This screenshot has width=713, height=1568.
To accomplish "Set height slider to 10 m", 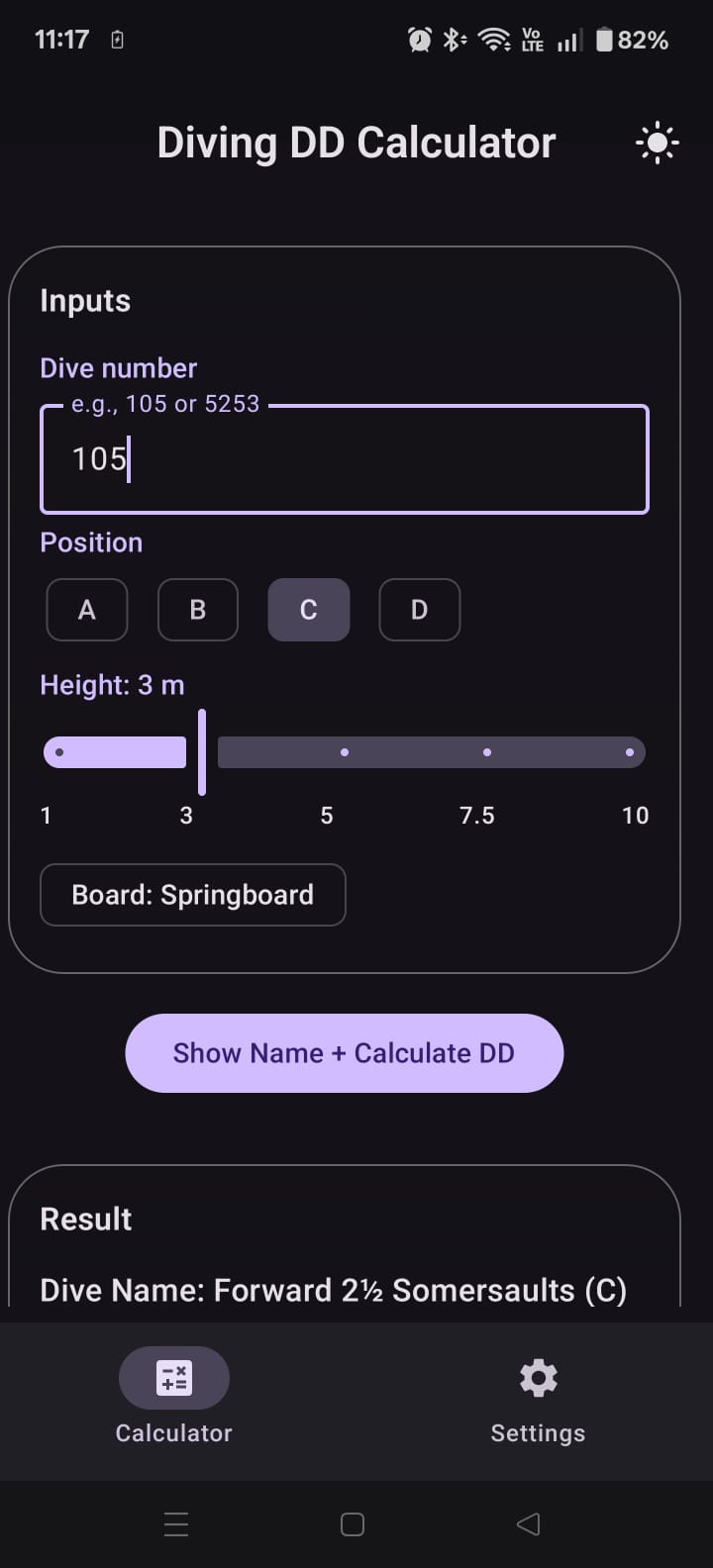I will click(630, 752).
